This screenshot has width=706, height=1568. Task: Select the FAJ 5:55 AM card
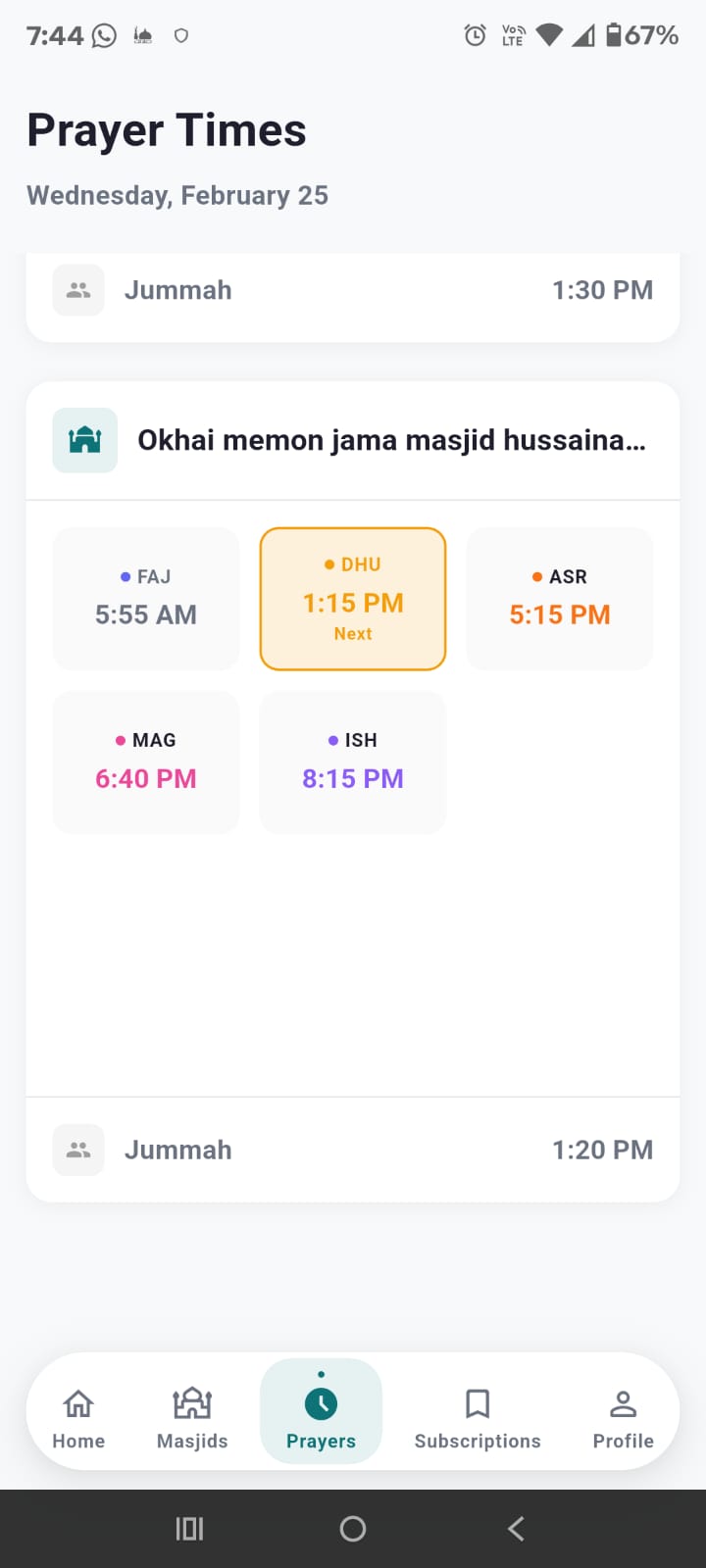coord(145,598)
